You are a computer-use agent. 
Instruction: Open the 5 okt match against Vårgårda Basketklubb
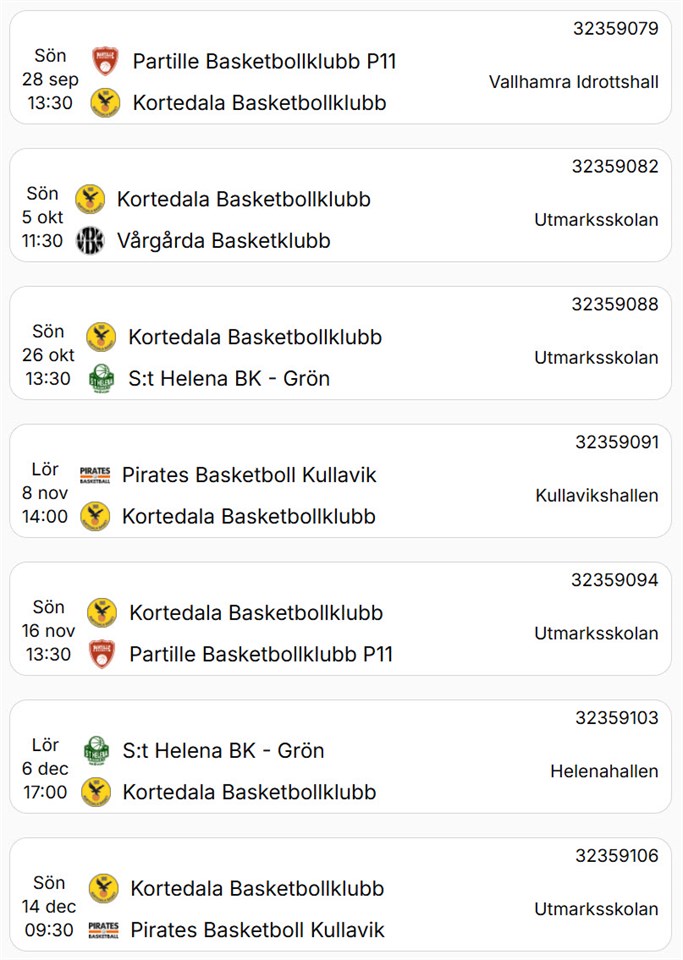click(x=340, y=206)
